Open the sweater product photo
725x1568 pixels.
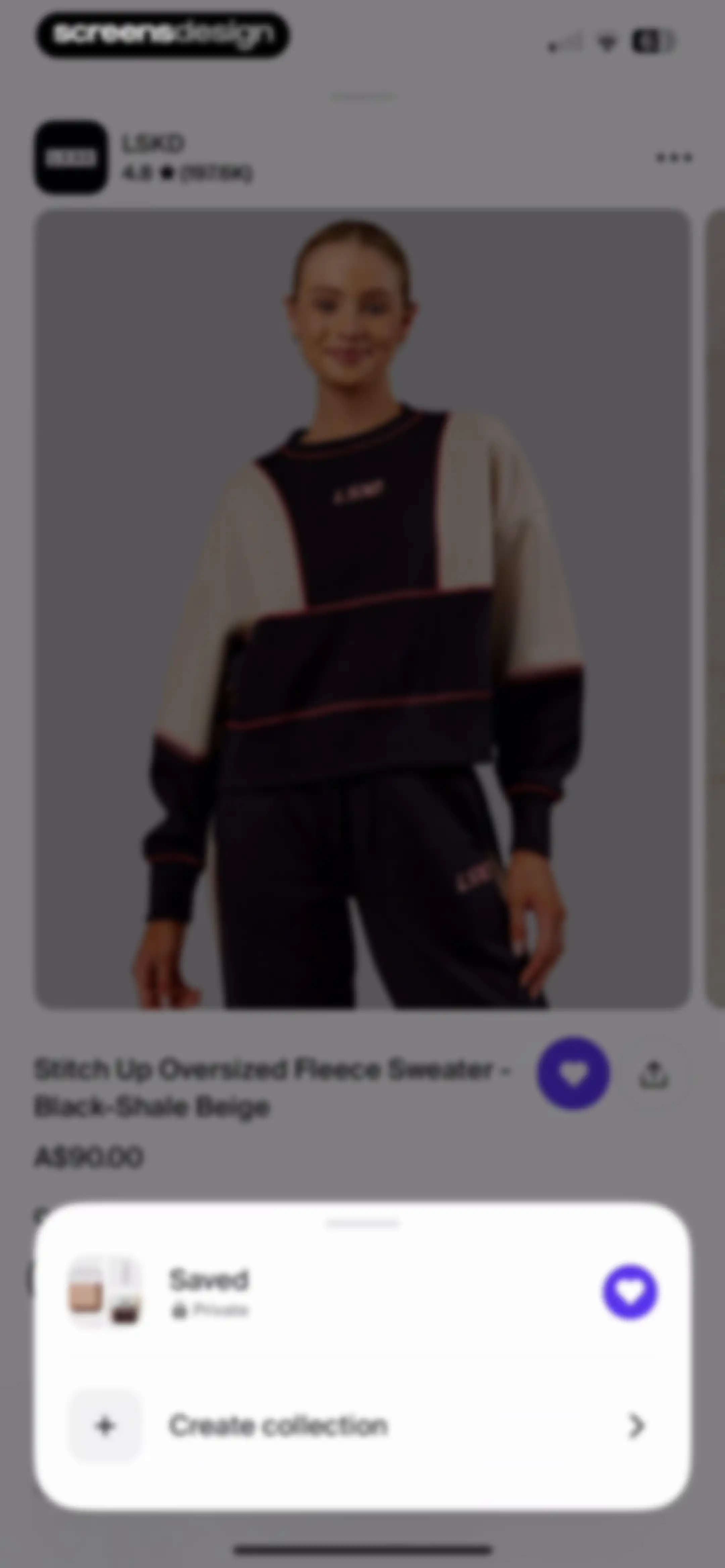[x=362, y=608]
